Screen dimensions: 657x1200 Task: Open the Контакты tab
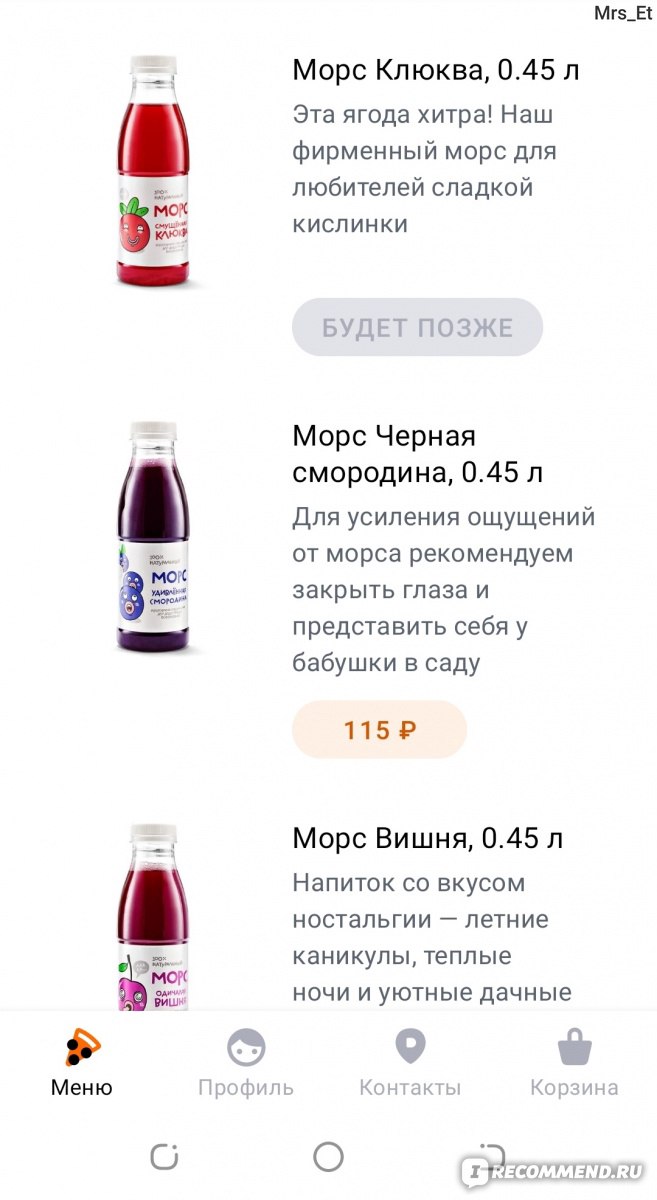pos(410,1064)
